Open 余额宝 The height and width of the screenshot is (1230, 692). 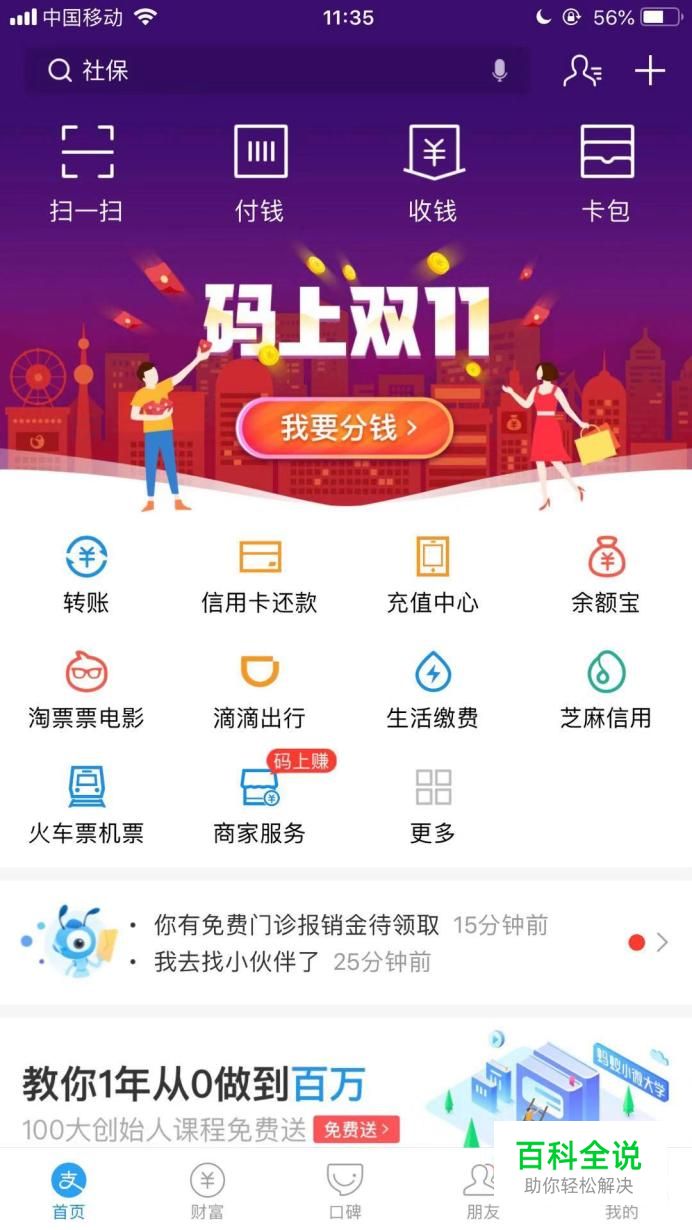606,575
